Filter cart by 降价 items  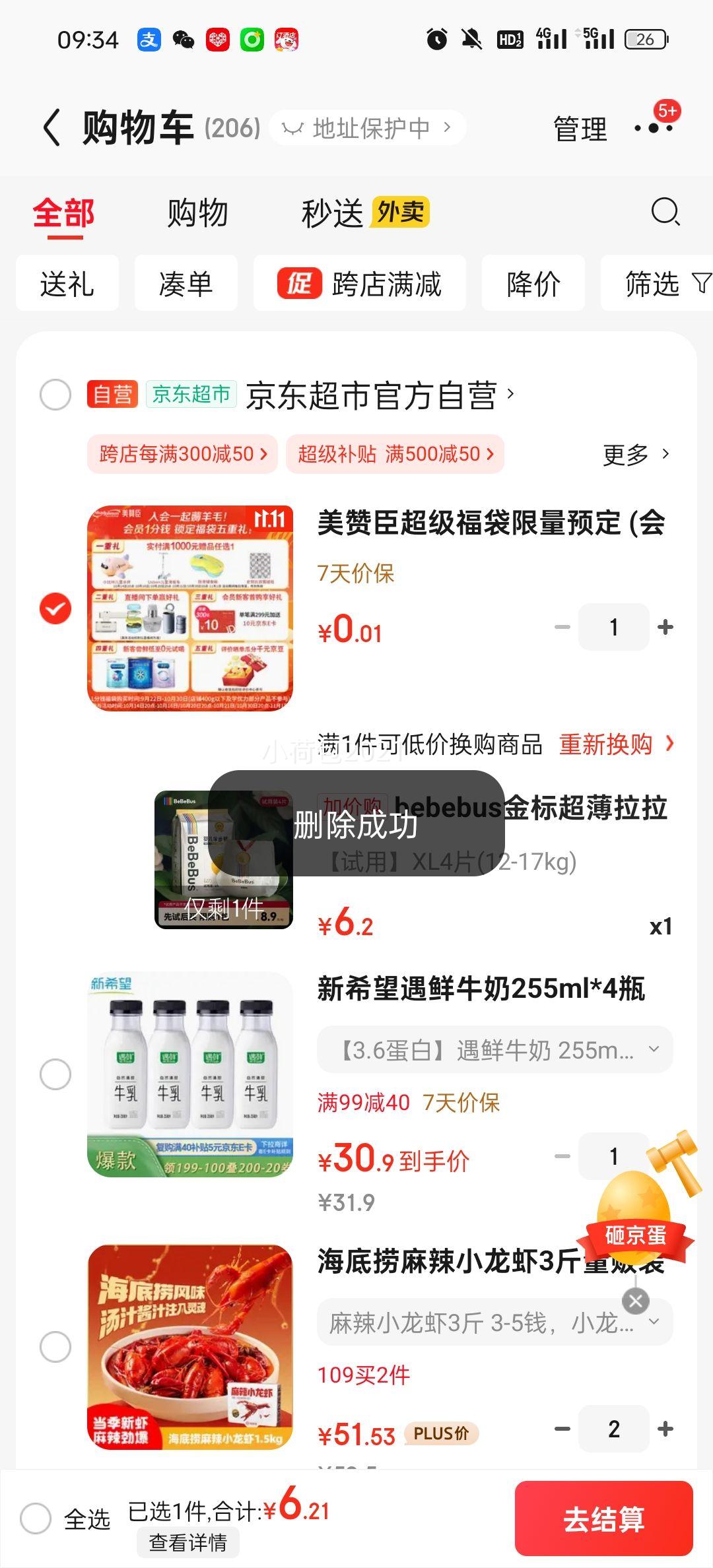tap(533, 284)
